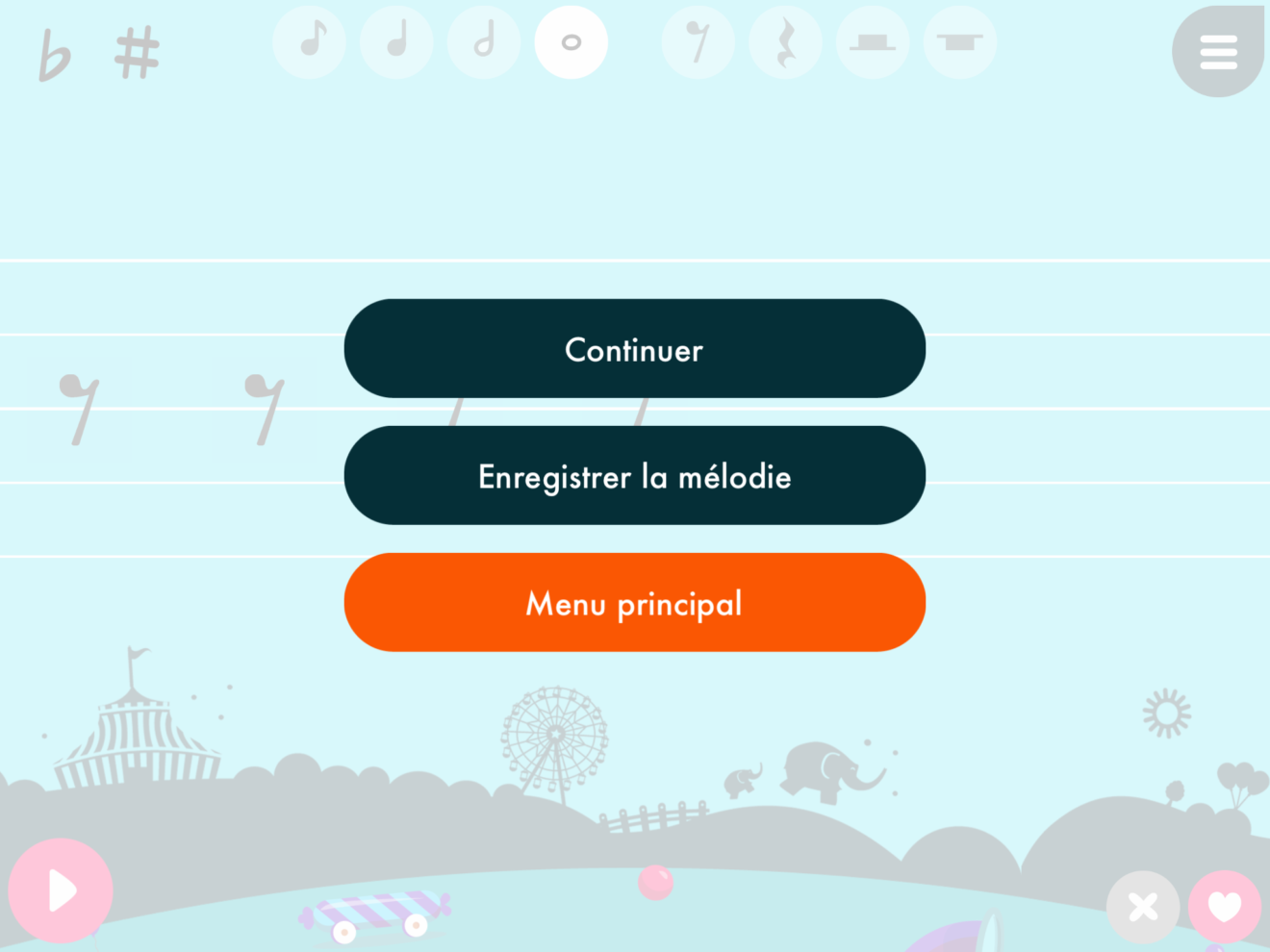Pick the eighth rest symbol
The height and width of the screenshot is (952, 1270).
point(698,42)
